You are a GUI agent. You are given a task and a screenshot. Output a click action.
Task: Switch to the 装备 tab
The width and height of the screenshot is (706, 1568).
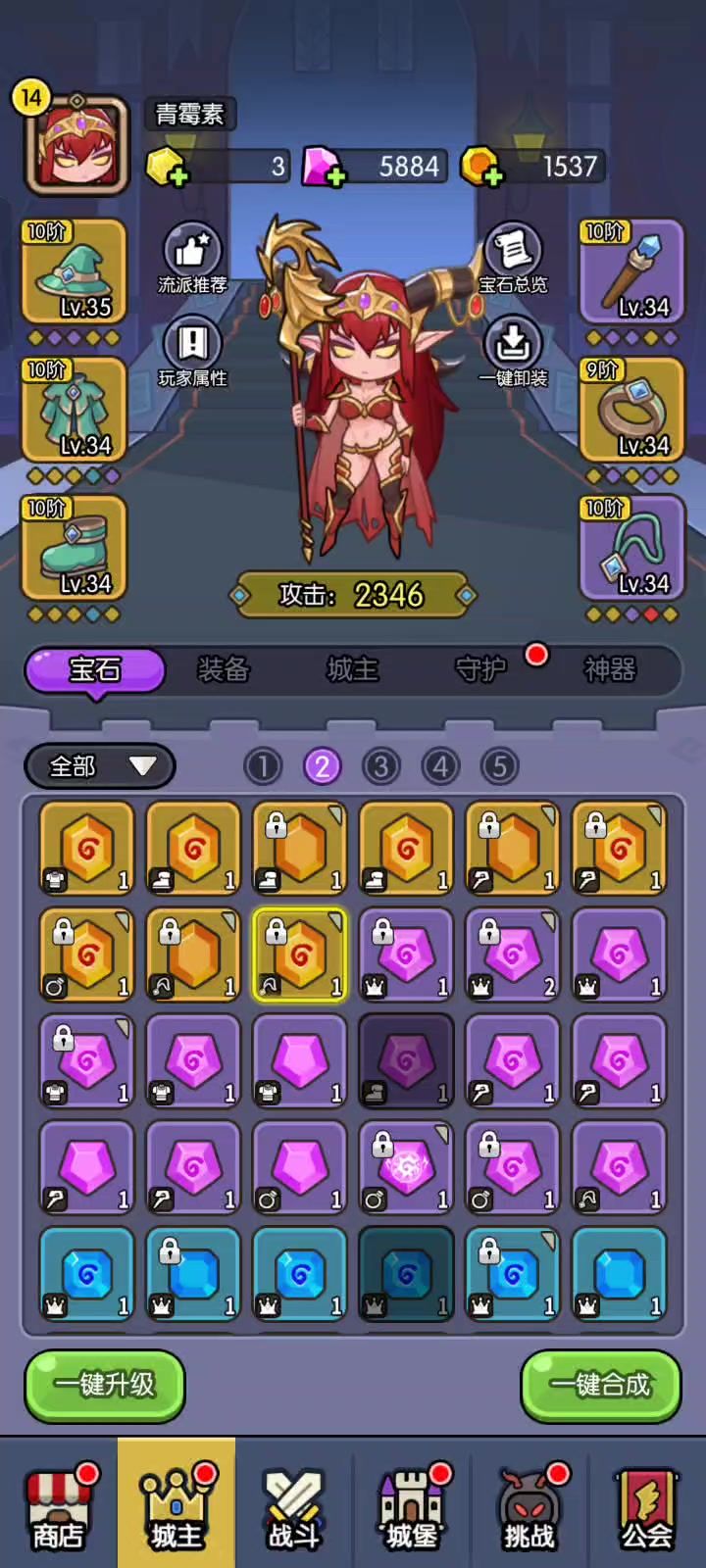pyautogui.click(x=224, y=669)
